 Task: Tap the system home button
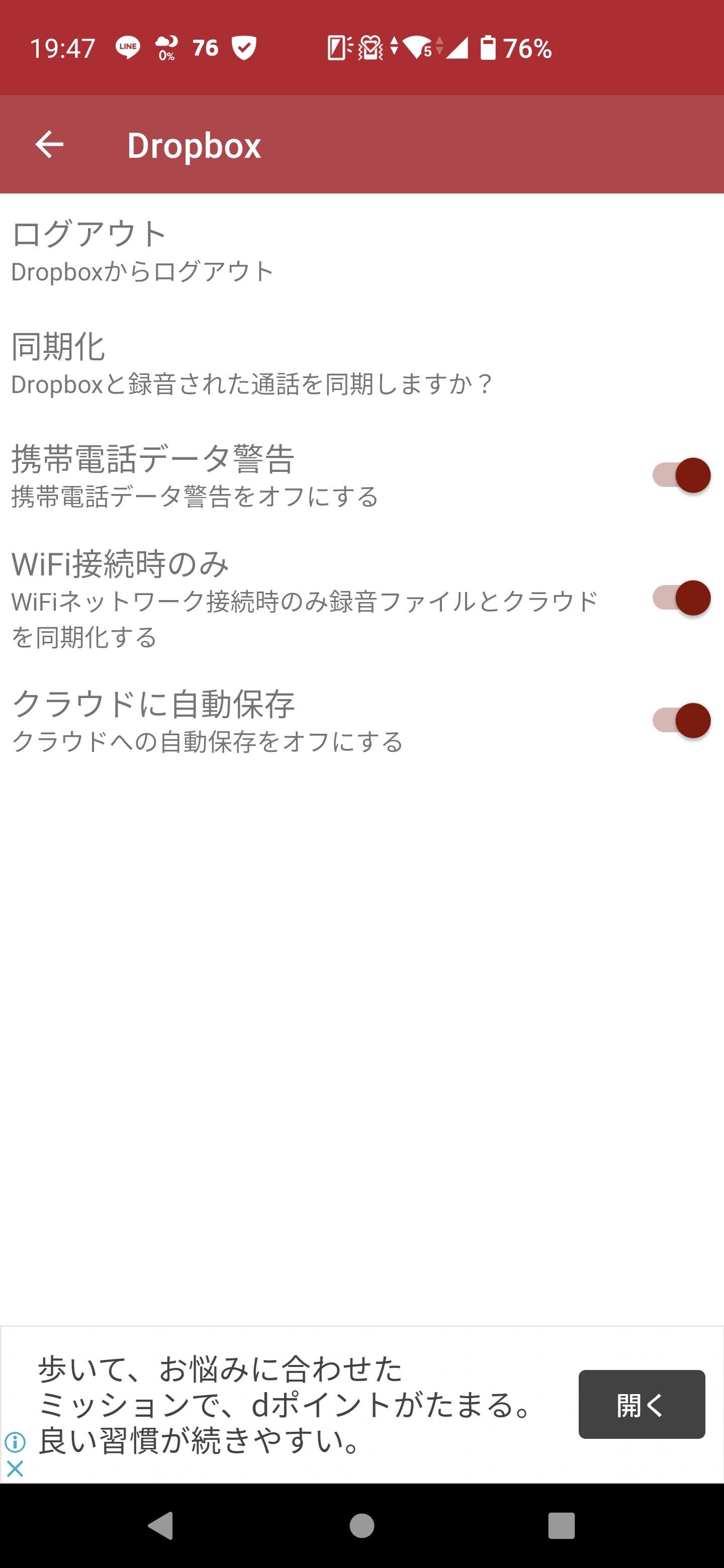pos(361,1525)
